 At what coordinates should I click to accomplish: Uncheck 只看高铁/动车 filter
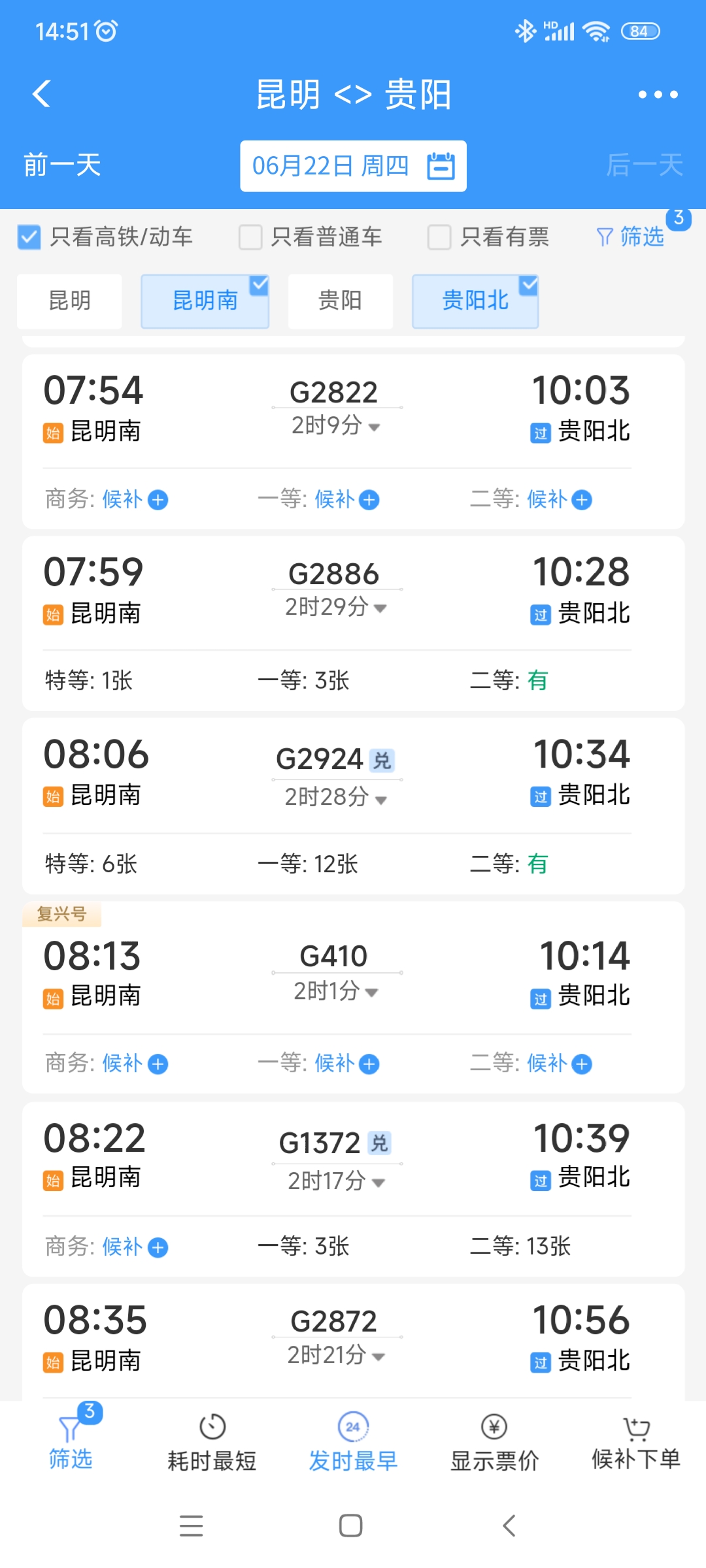[27, 237]
